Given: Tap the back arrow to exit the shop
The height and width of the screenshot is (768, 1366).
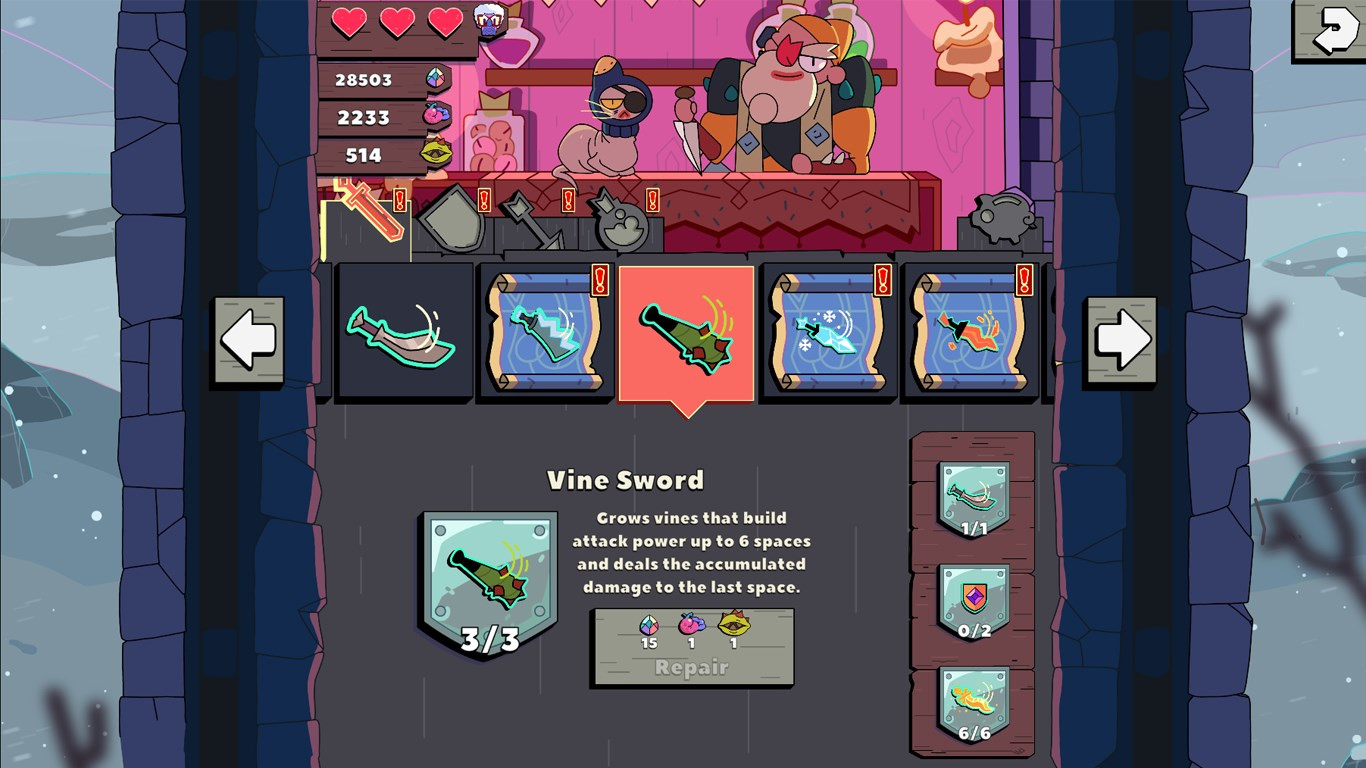Looking at the screenshot, I should [x=1329, y=31].
